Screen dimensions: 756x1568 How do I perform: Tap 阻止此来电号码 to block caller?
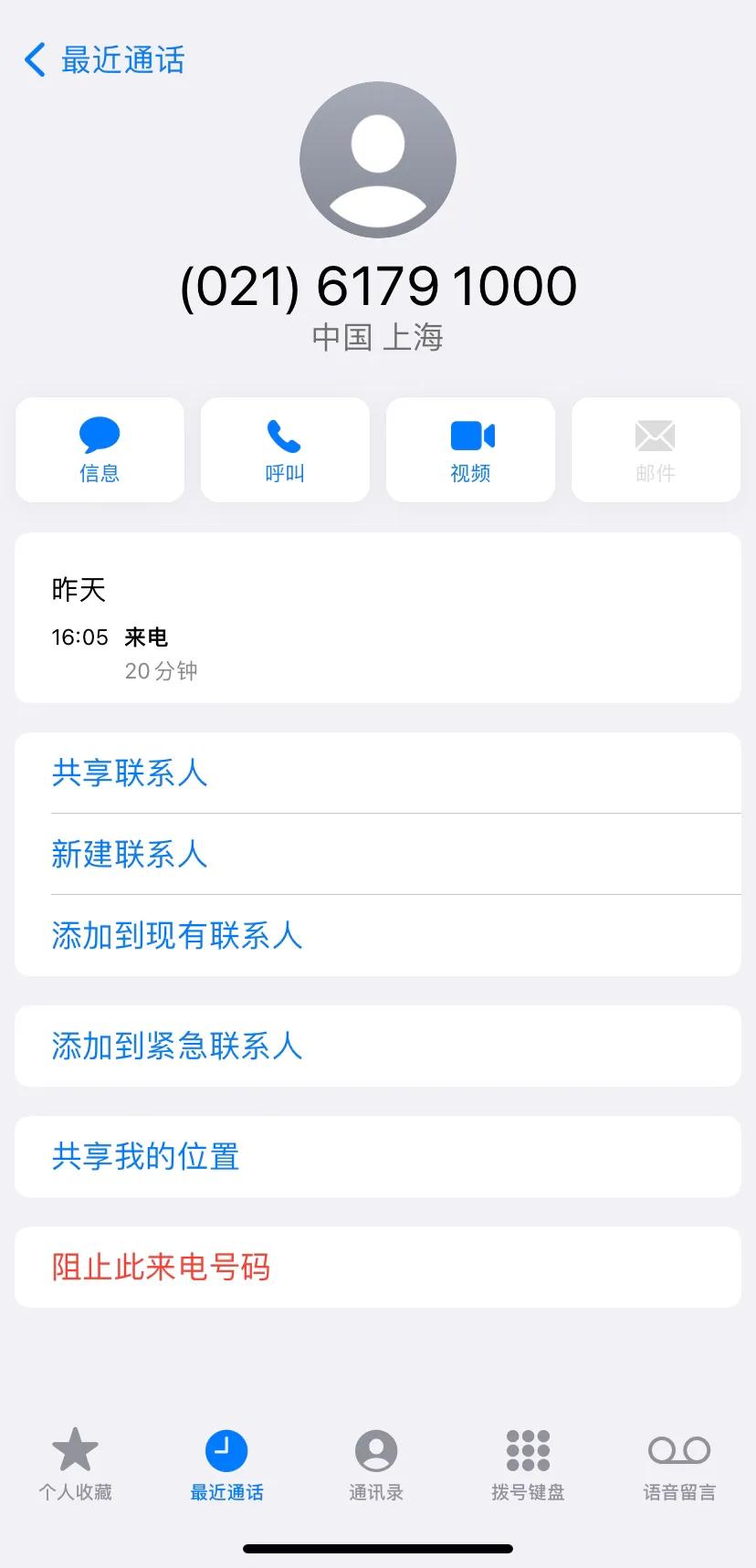point(160,1267)
